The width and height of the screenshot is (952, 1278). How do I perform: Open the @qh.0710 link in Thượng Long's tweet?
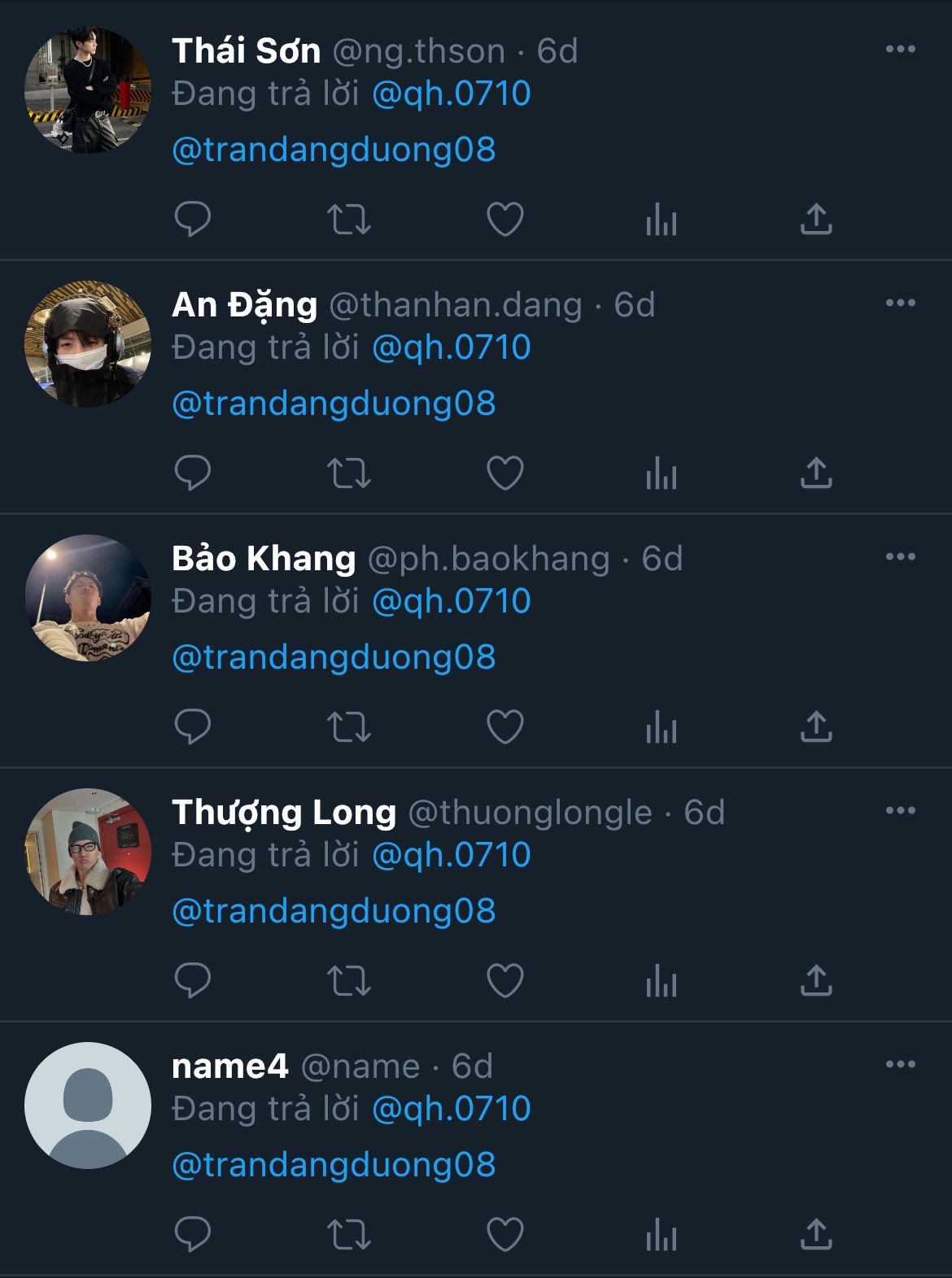[x=451, y=855]
